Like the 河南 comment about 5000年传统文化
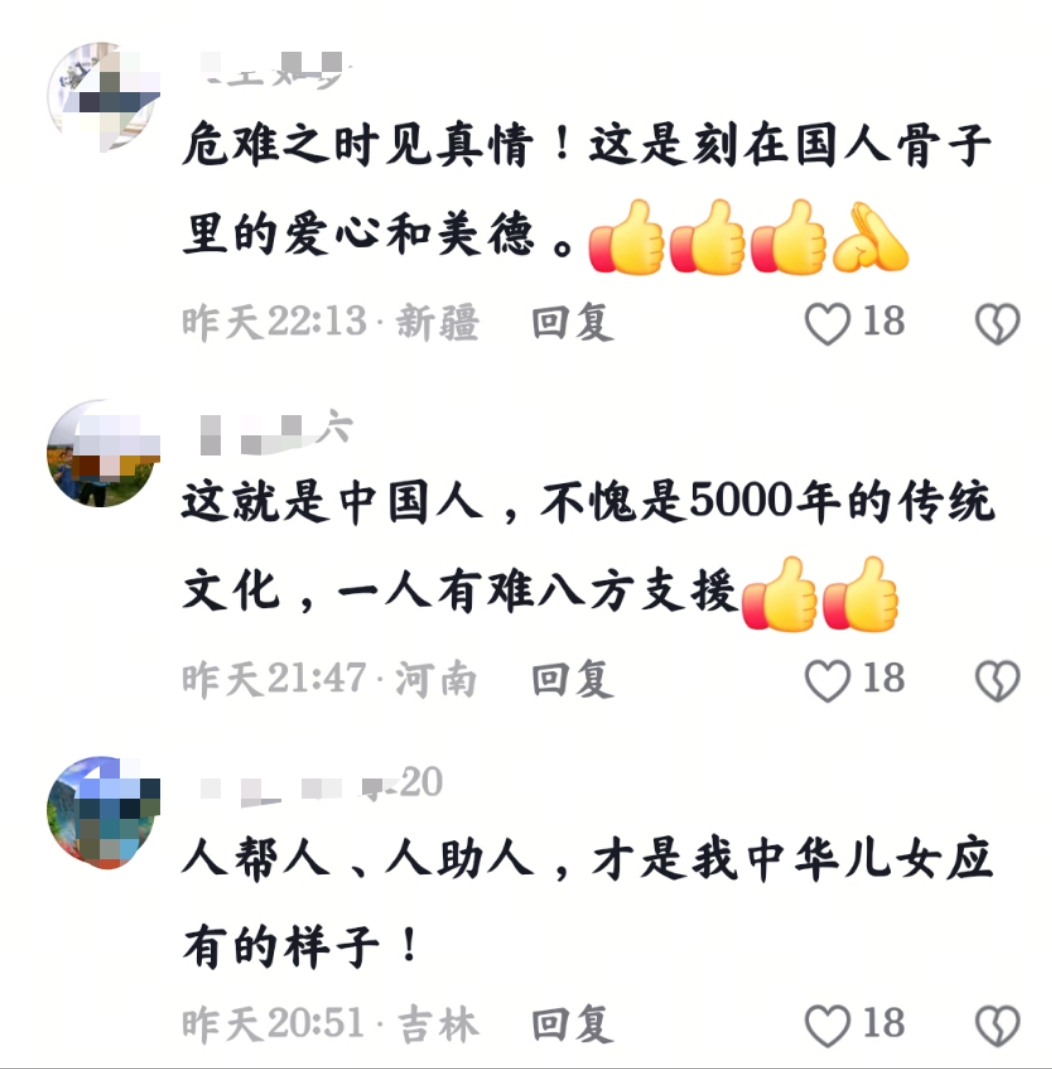The image size is (1052, 1069). [x=828, y=681]
